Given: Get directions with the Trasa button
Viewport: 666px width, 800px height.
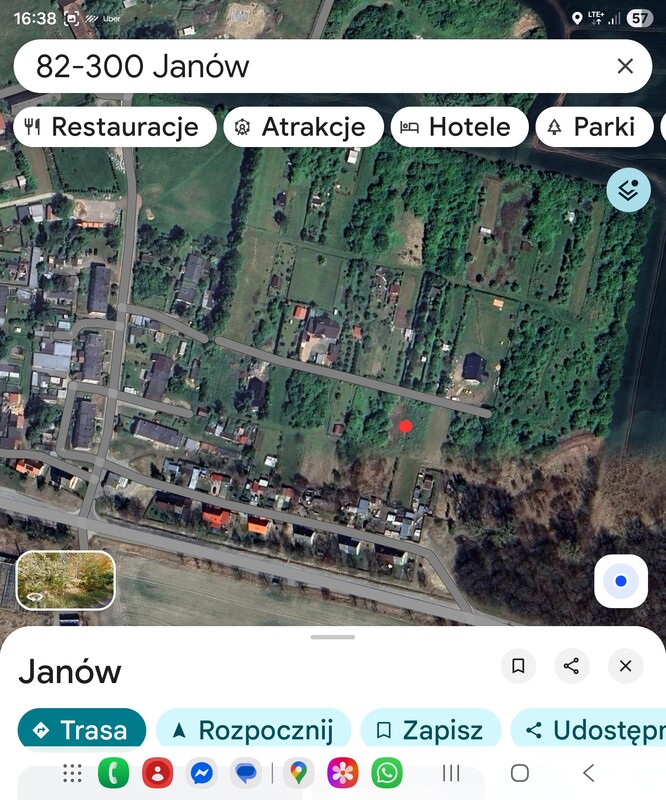Looking at the screenshot, I should click(82, 729).
